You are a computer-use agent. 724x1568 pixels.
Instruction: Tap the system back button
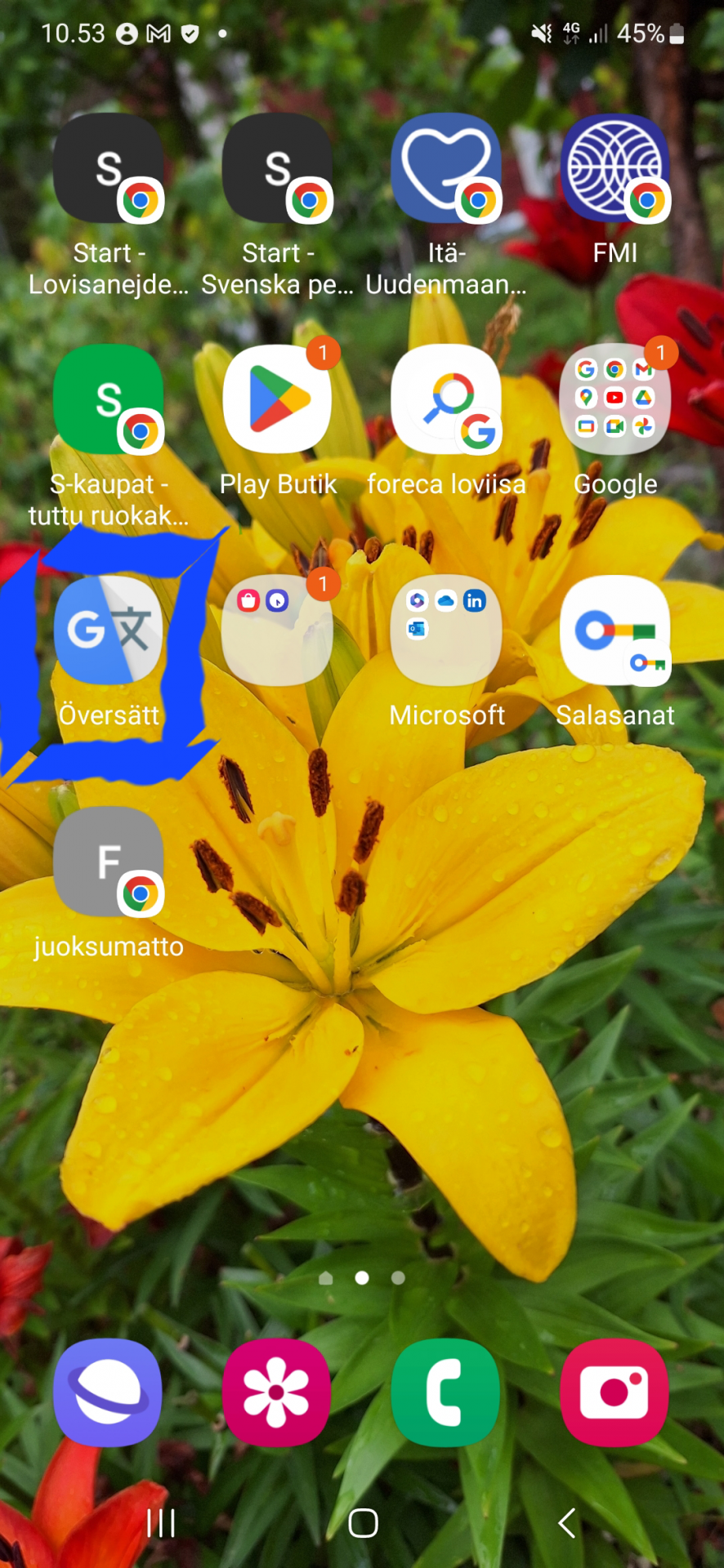[x=566, y=1523]
